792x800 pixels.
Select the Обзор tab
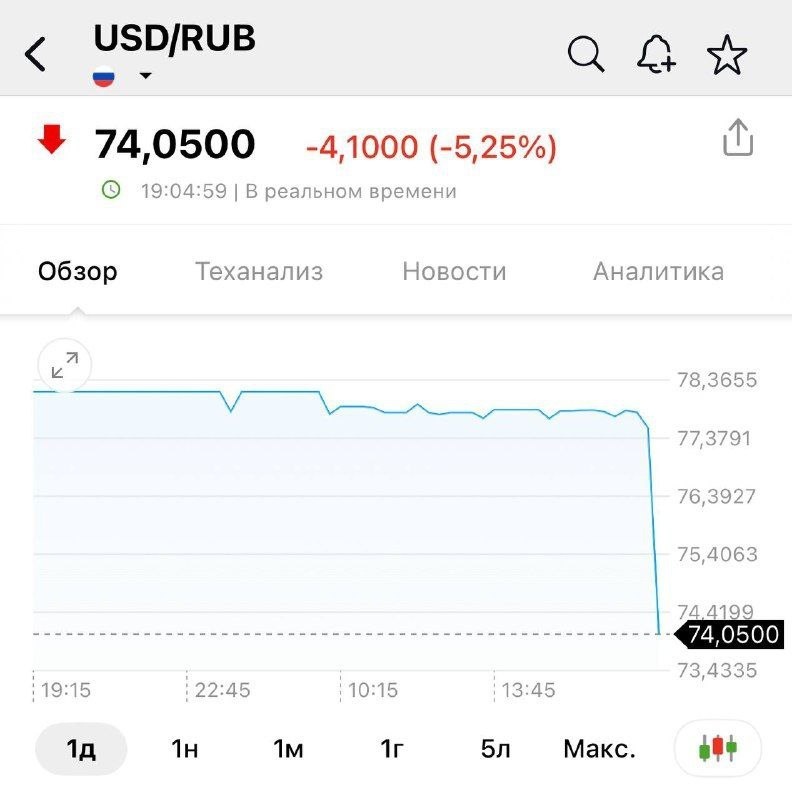pyautogui.click(x=78, y=271)
